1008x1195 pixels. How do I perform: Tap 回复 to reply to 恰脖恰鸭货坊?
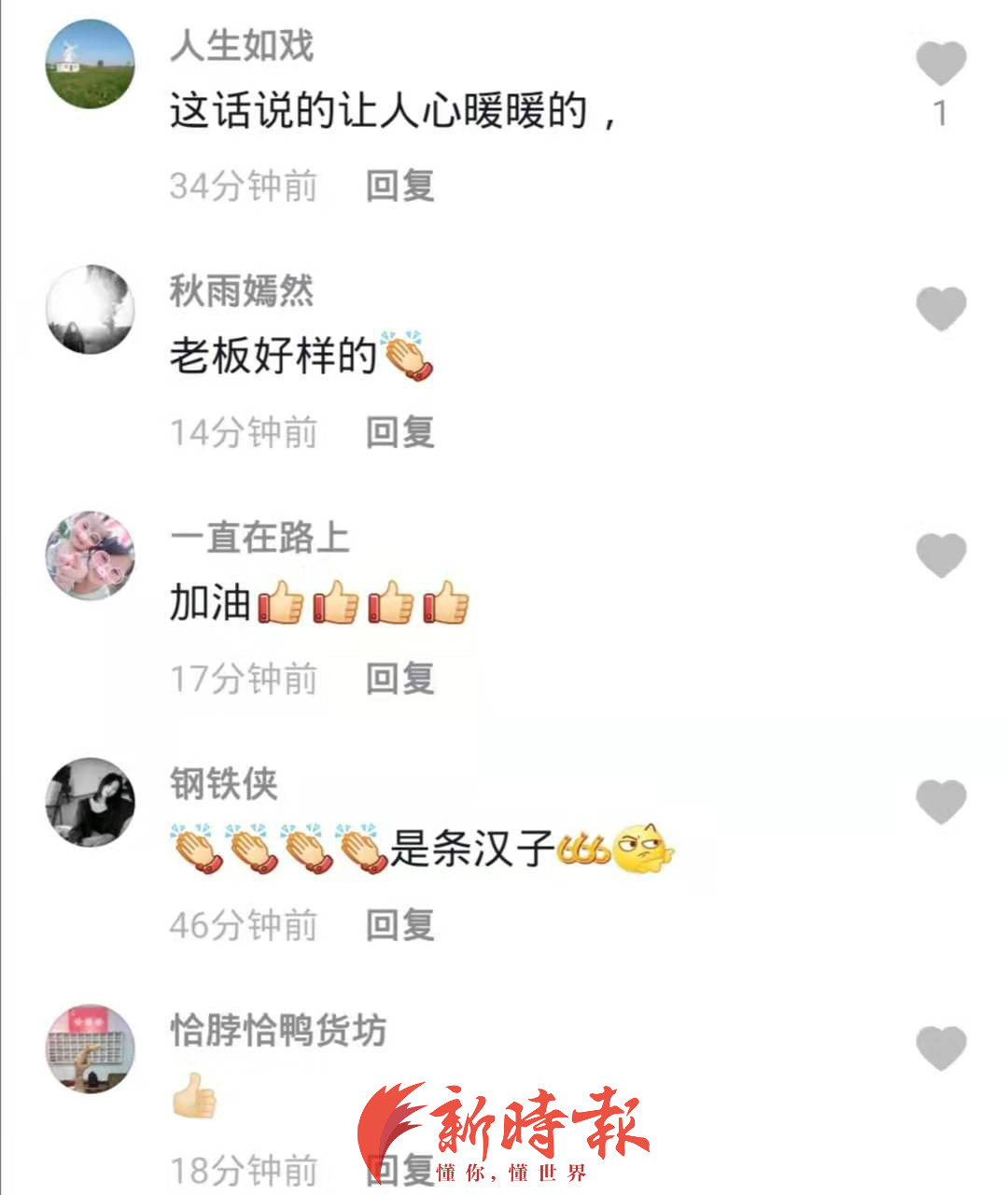(x=397, y=1169)
